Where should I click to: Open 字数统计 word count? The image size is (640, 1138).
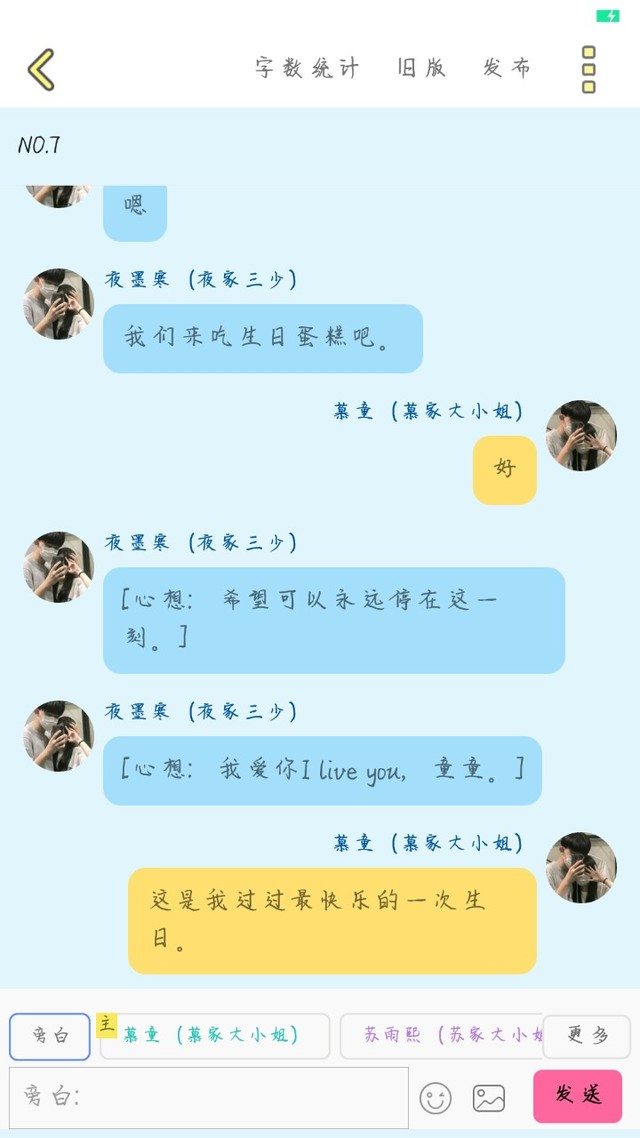(306, 68)
